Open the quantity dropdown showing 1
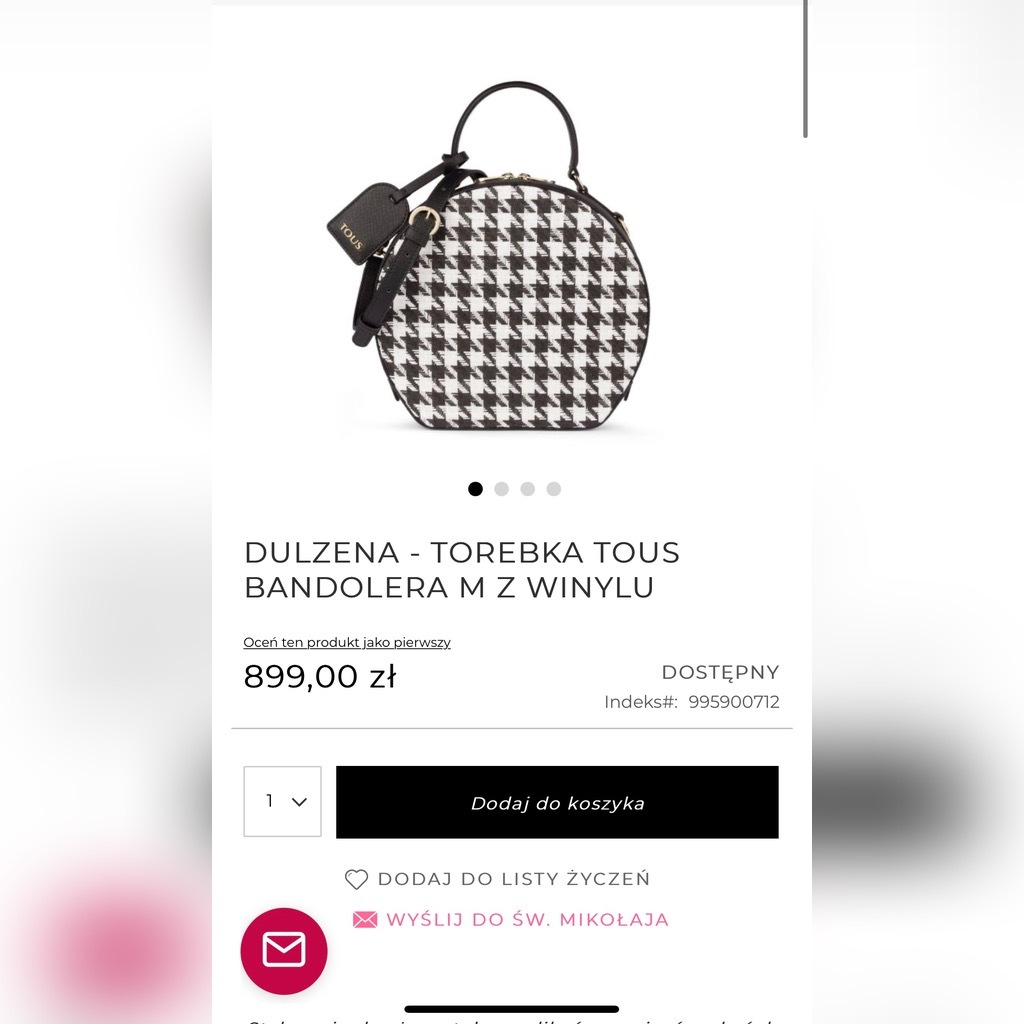This screenshot has height=1024, width=1024. pyautogui.click(x=283, y=801)
